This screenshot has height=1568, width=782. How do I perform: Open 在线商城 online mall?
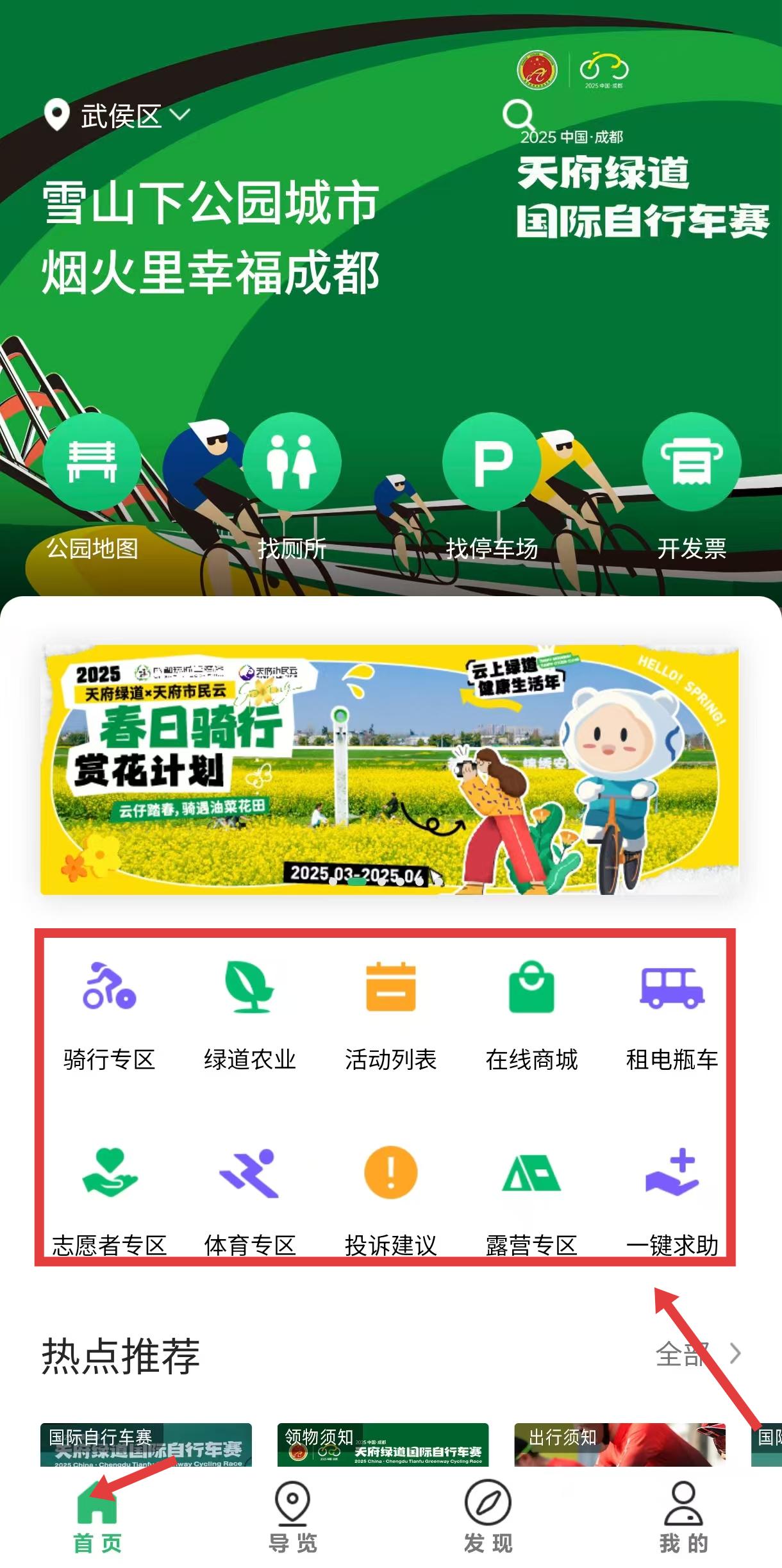coord(531,1016)
